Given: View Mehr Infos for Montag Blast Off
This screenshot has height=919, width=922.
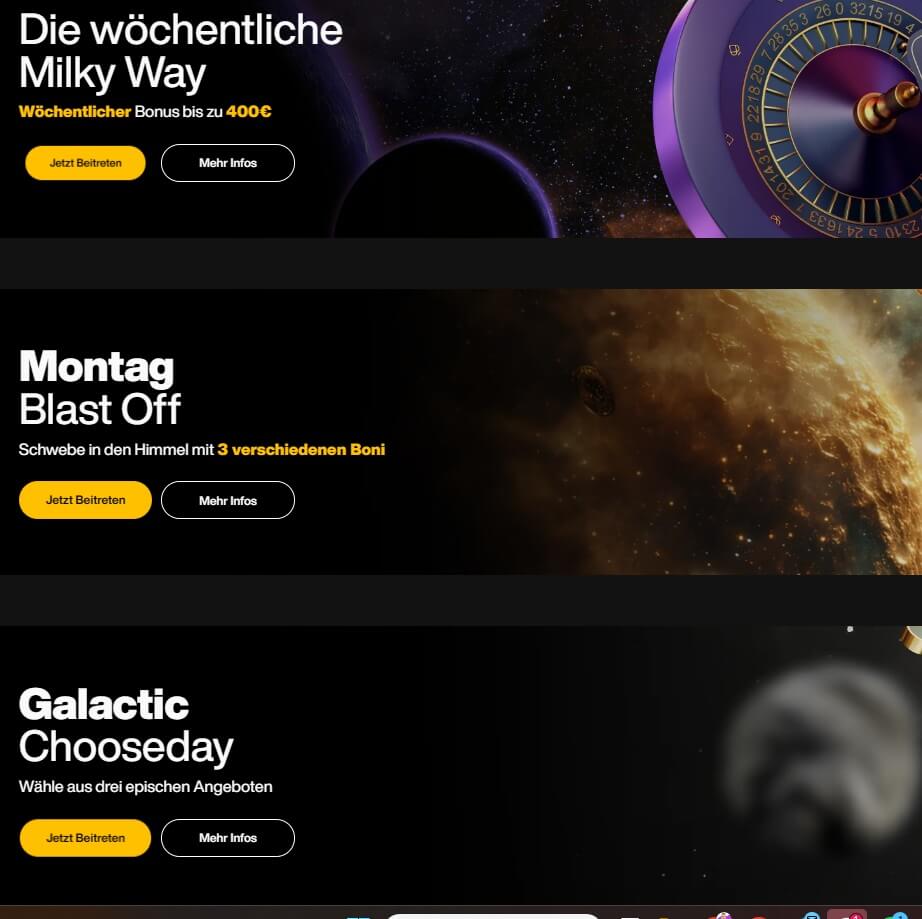Looking at the screenshot, I should click(x=228, y=500).
